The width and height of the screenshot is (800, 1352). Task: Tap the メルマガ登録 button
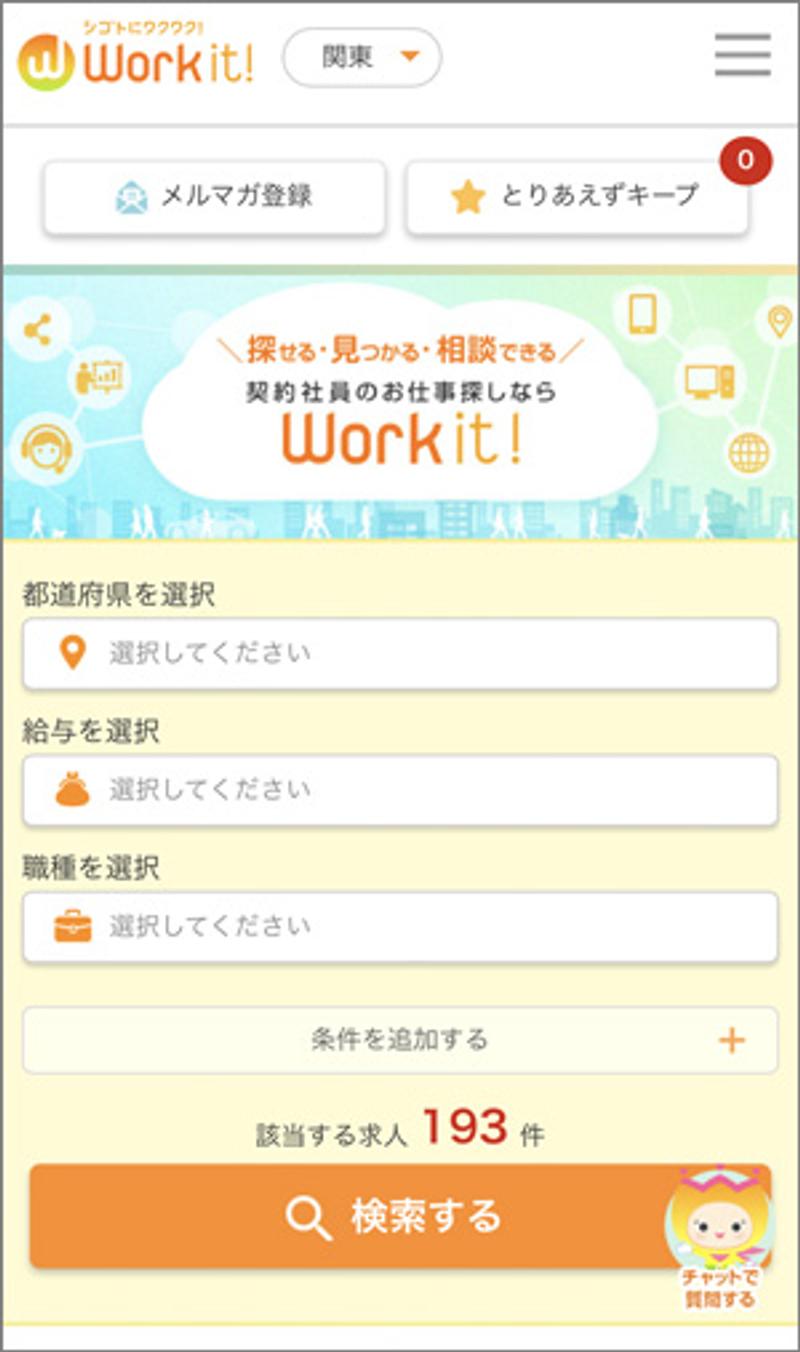coord(214,197)
